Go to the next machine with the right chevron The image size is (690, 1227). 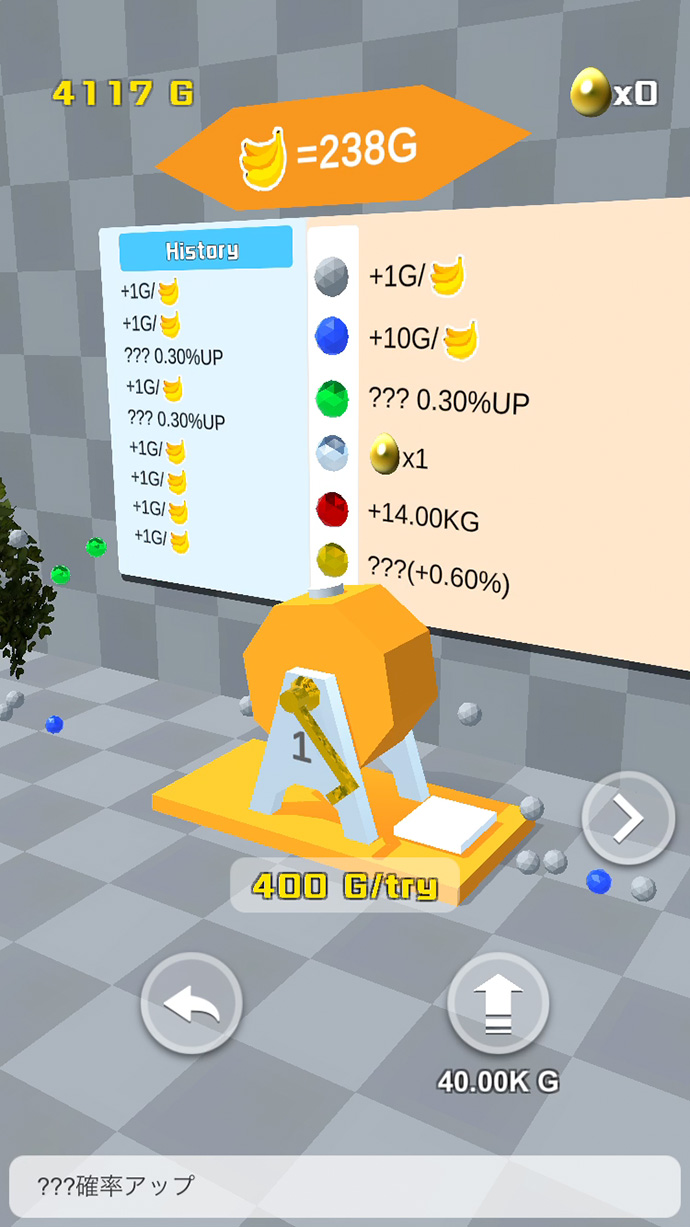pos(628,819)
